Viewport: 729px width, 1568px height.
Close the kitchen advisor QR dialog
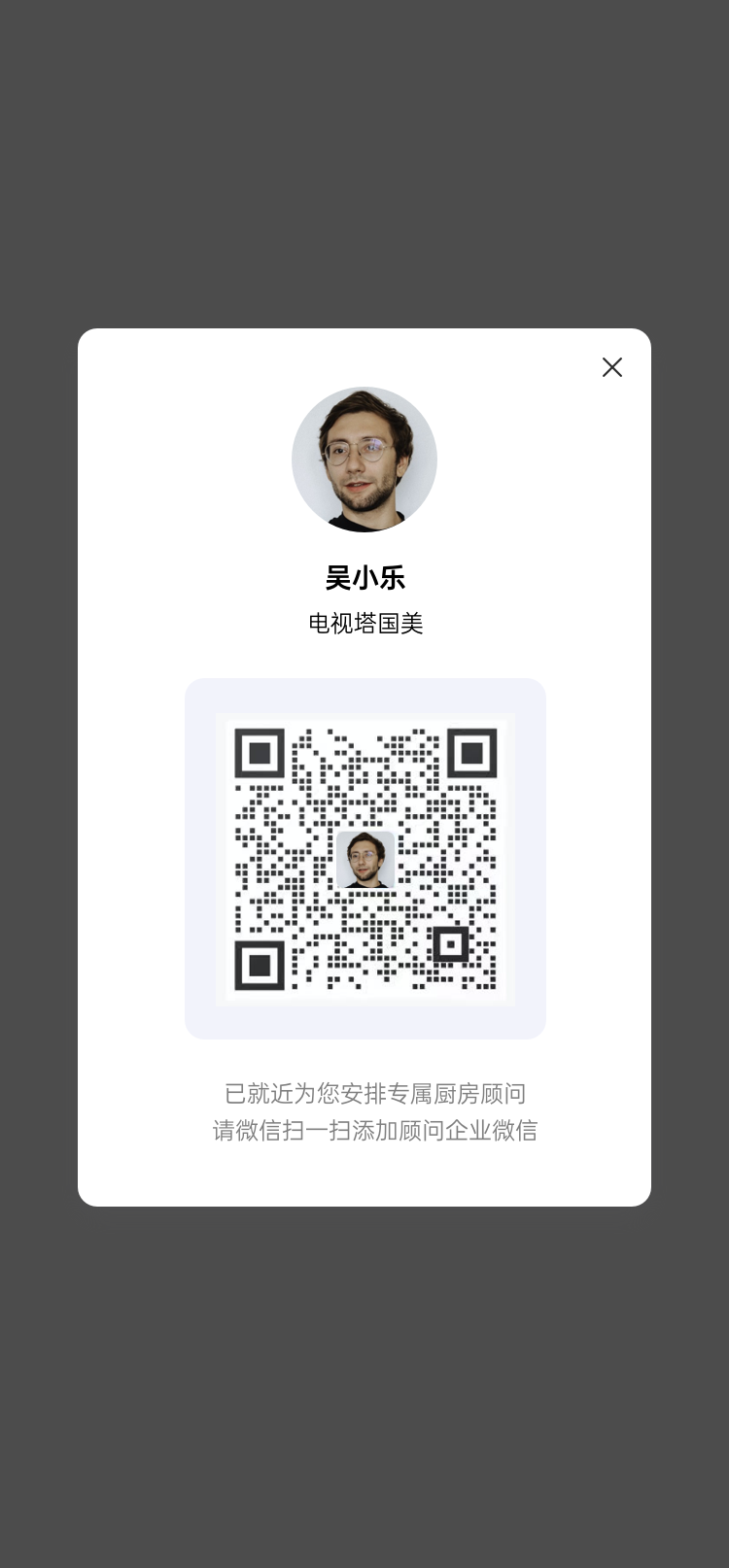click(x=611, y=367)
